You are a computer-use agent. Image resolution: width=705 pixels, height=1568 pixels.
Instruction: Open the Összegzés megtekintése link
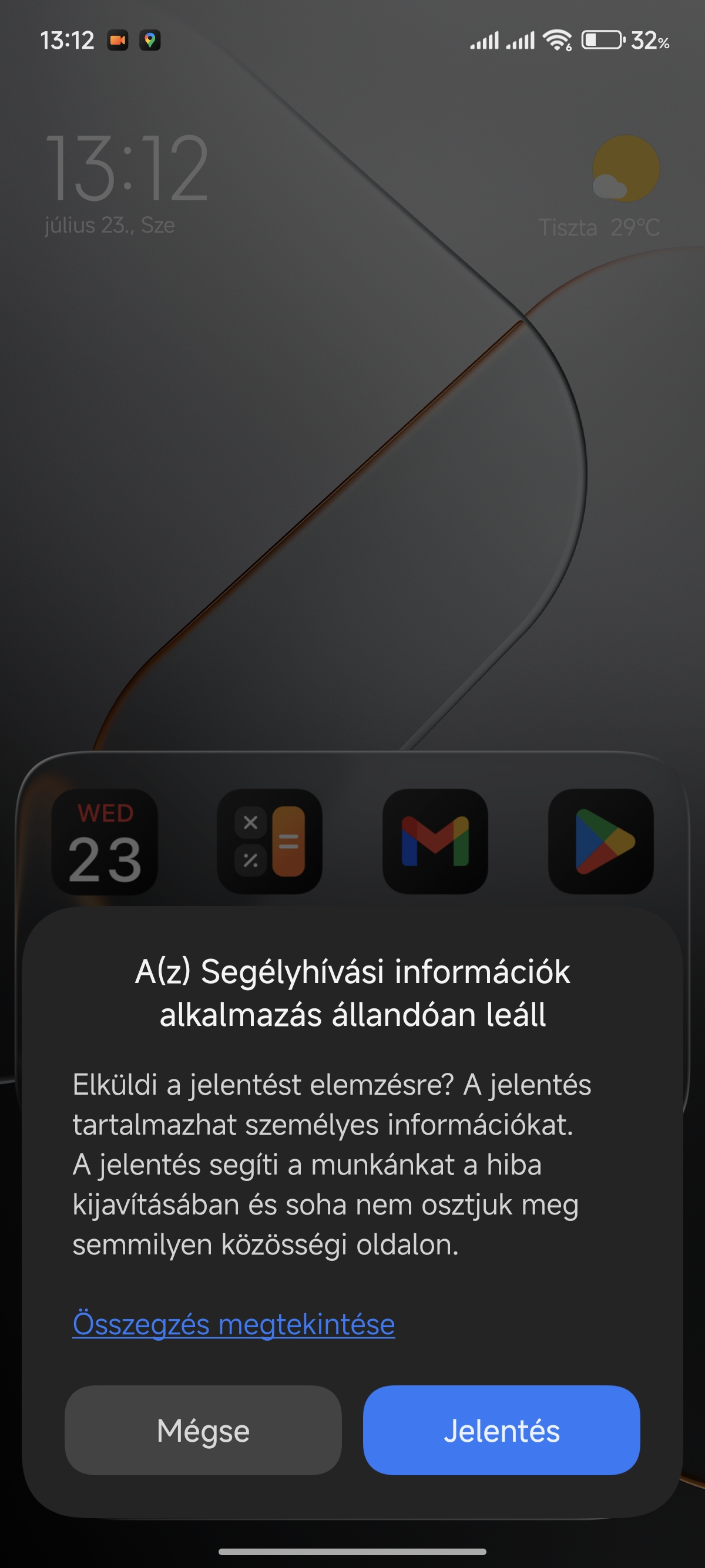pos(234,1324)
